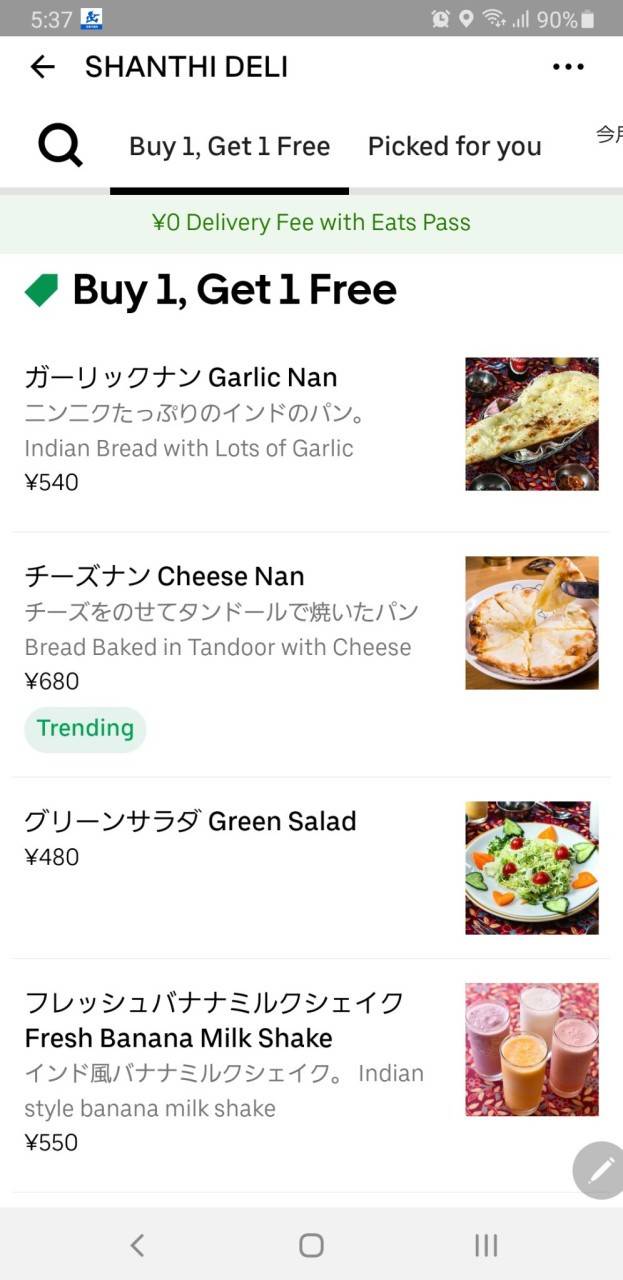Open the Eats Pass delivery fee banner
The width and height of the screenshot is (623, 1280).
(x=311, y=223)
